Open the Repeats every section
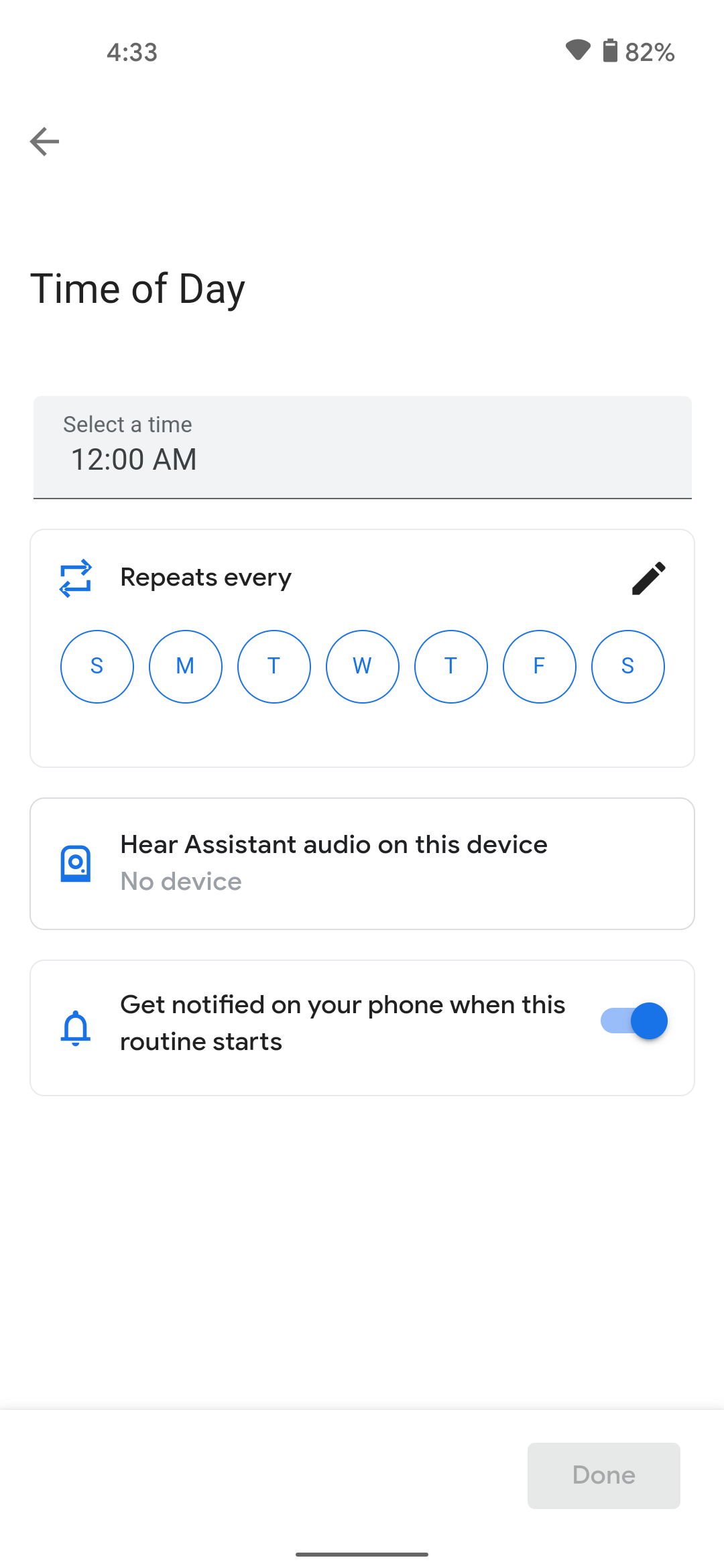 coord(206,577)
